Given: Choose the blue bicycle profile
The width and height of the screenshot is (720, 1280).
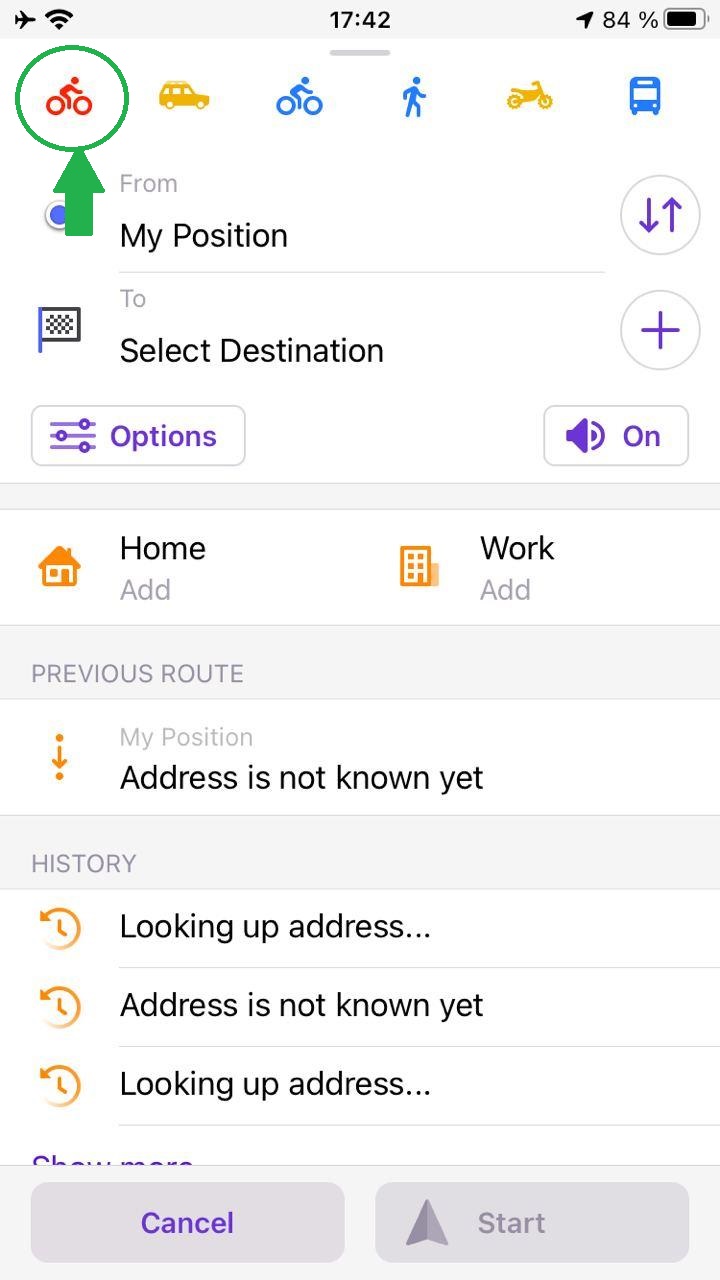Looking at the screenshot, I should point(299,97).
